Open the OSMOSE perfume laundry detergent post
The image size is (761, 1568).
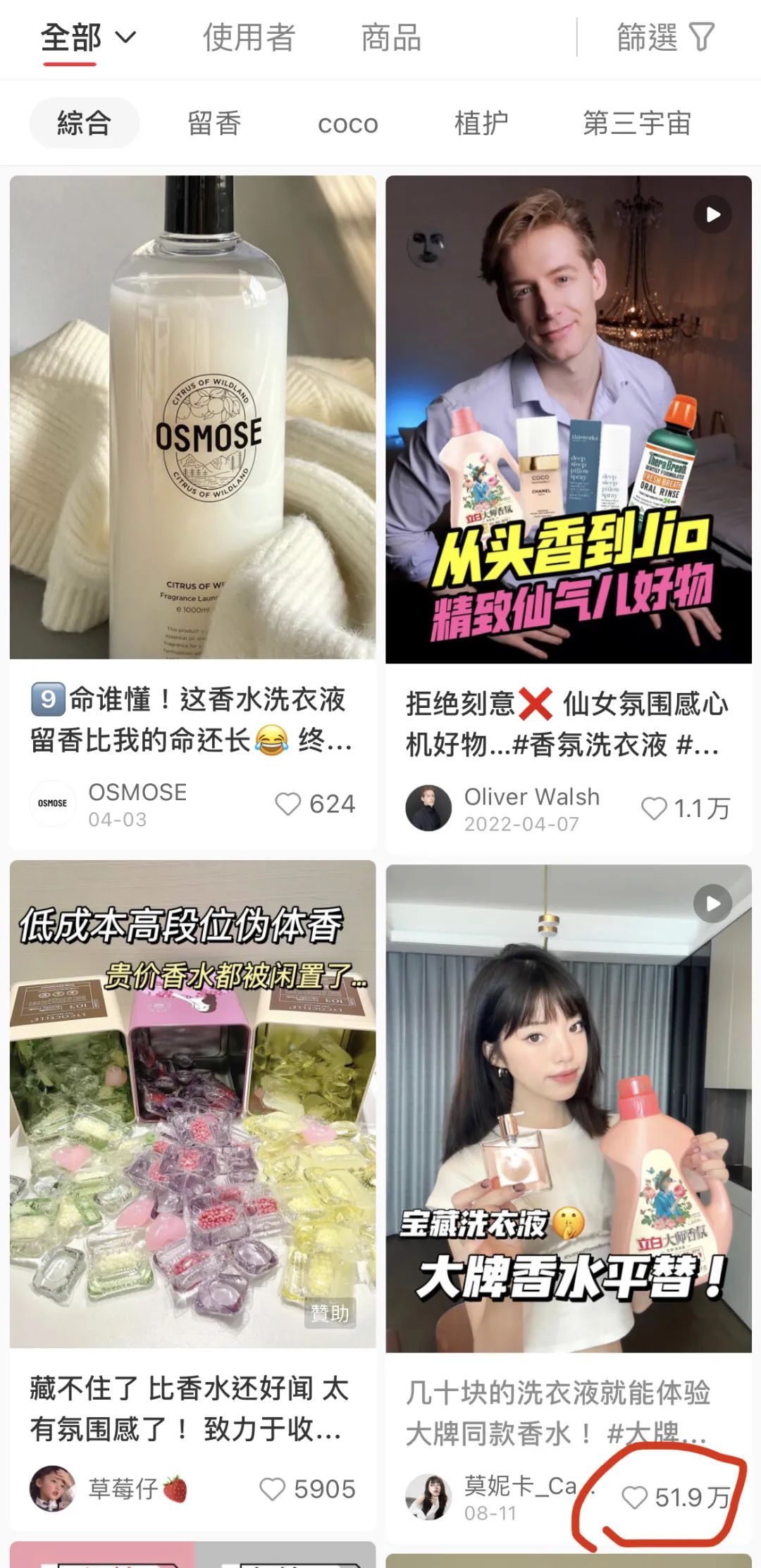pyautogui.click(x=192, y=417)
